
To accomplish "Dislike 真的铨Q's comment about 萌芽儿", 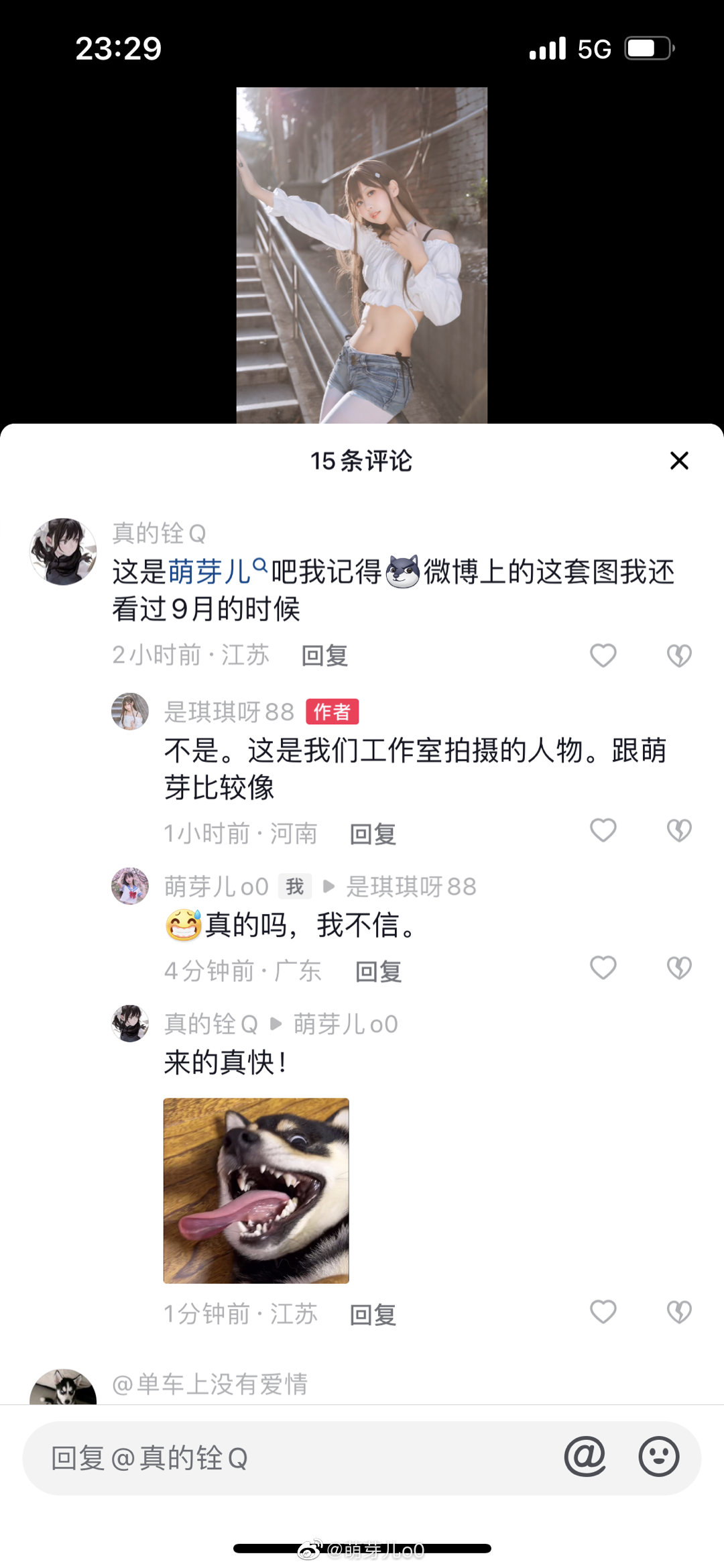I will (679, 655).
